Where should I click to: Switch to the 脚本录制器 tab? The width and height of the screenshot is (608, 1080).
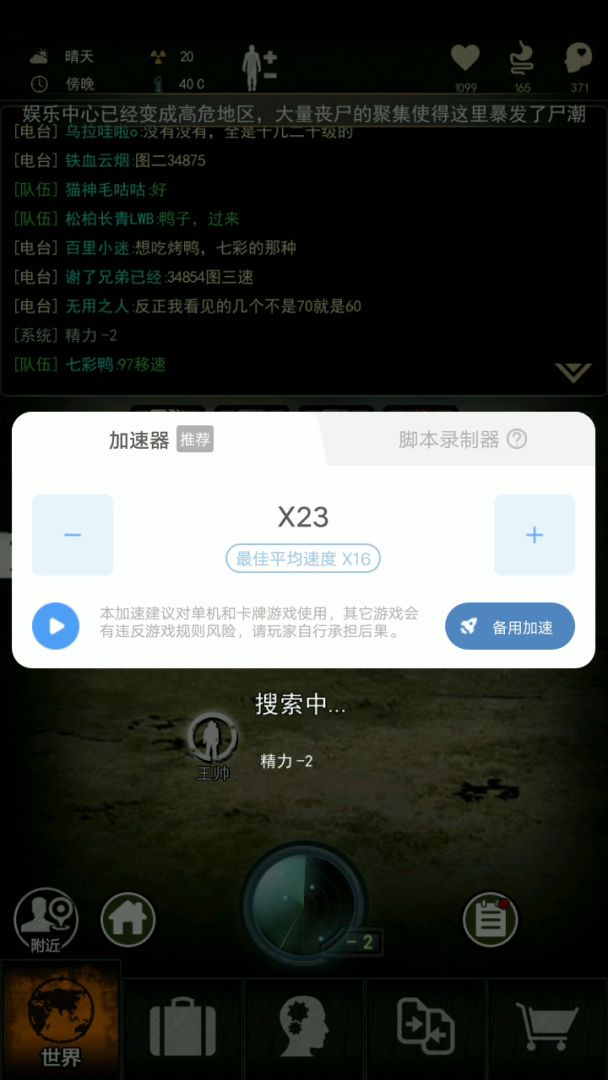[448, 439]
